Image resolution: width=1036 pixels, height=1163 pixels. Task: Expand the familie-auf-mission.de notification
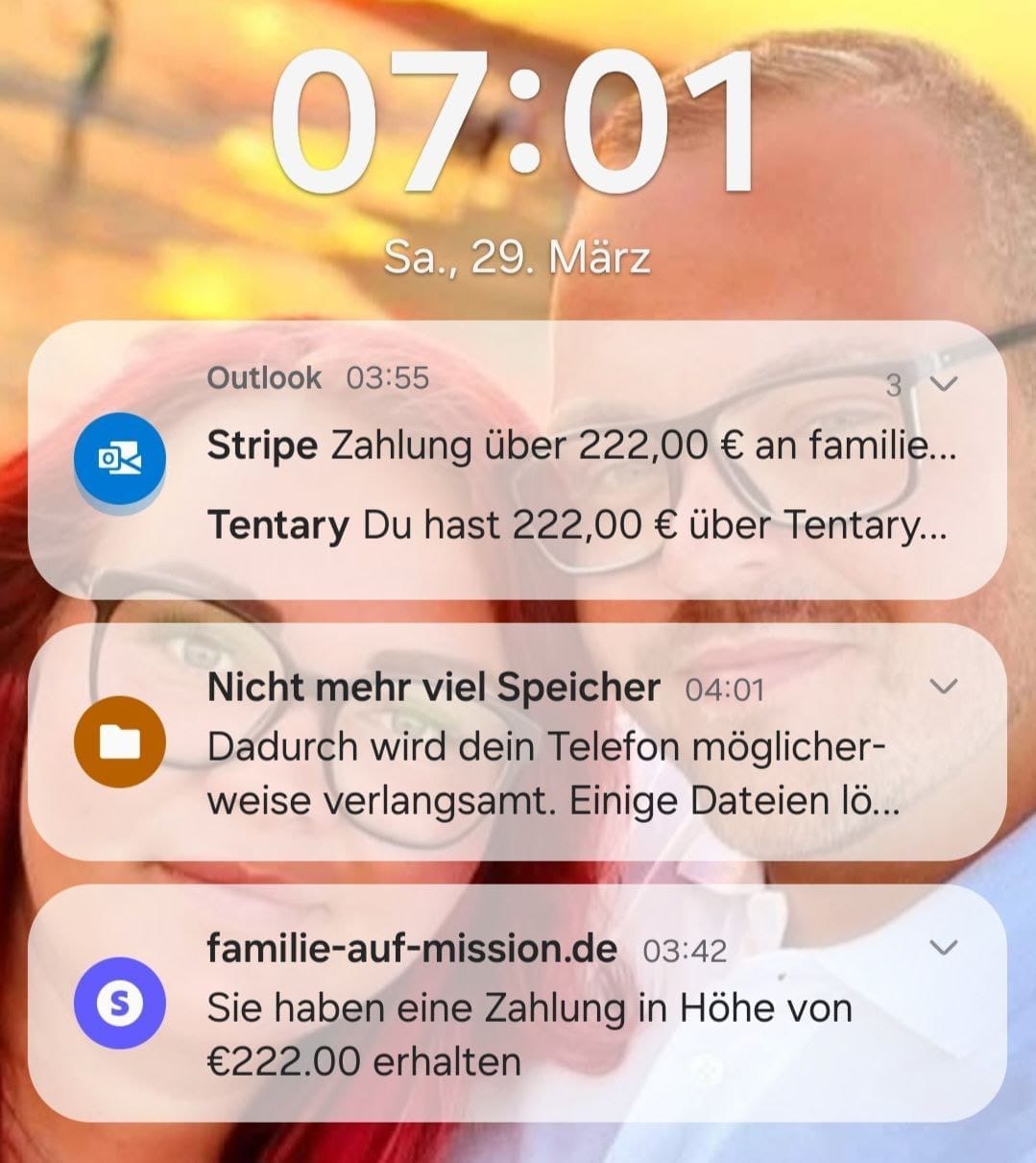(x=945, y=948)
